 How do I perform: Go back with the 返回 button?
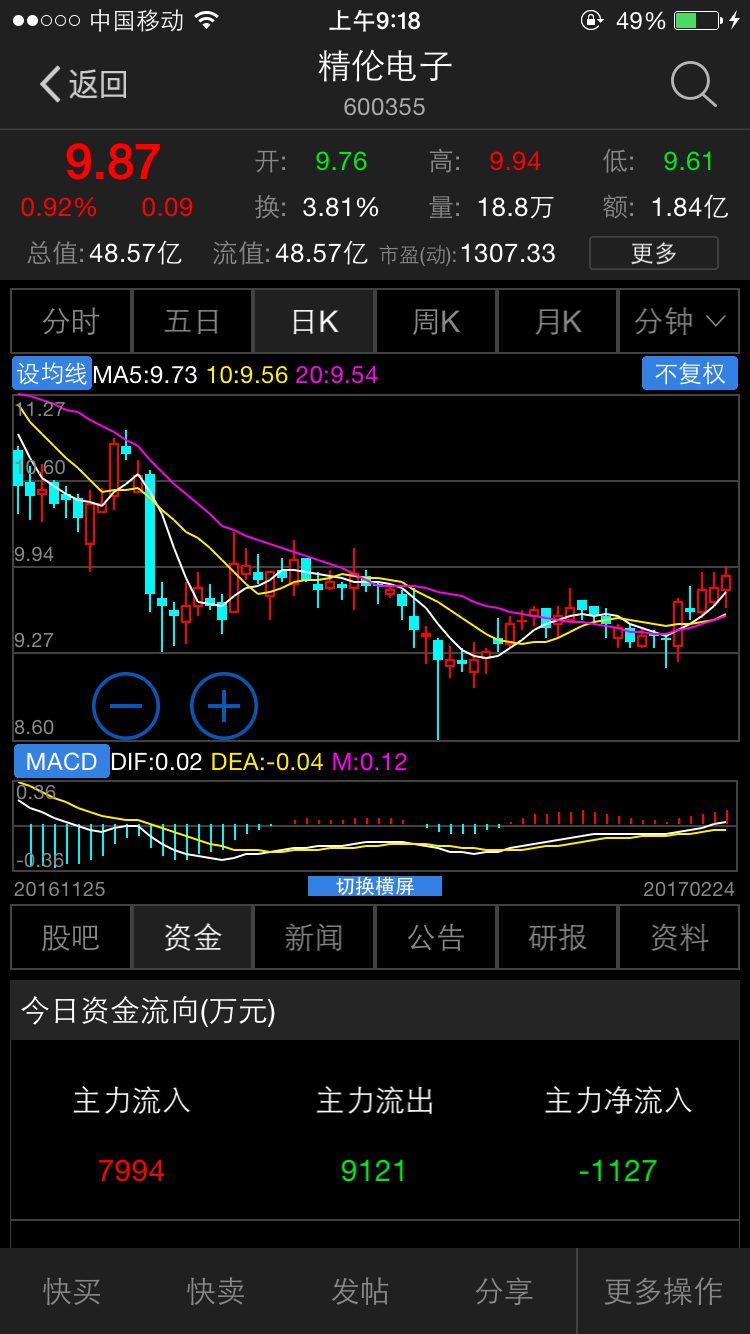pos(84,84)
